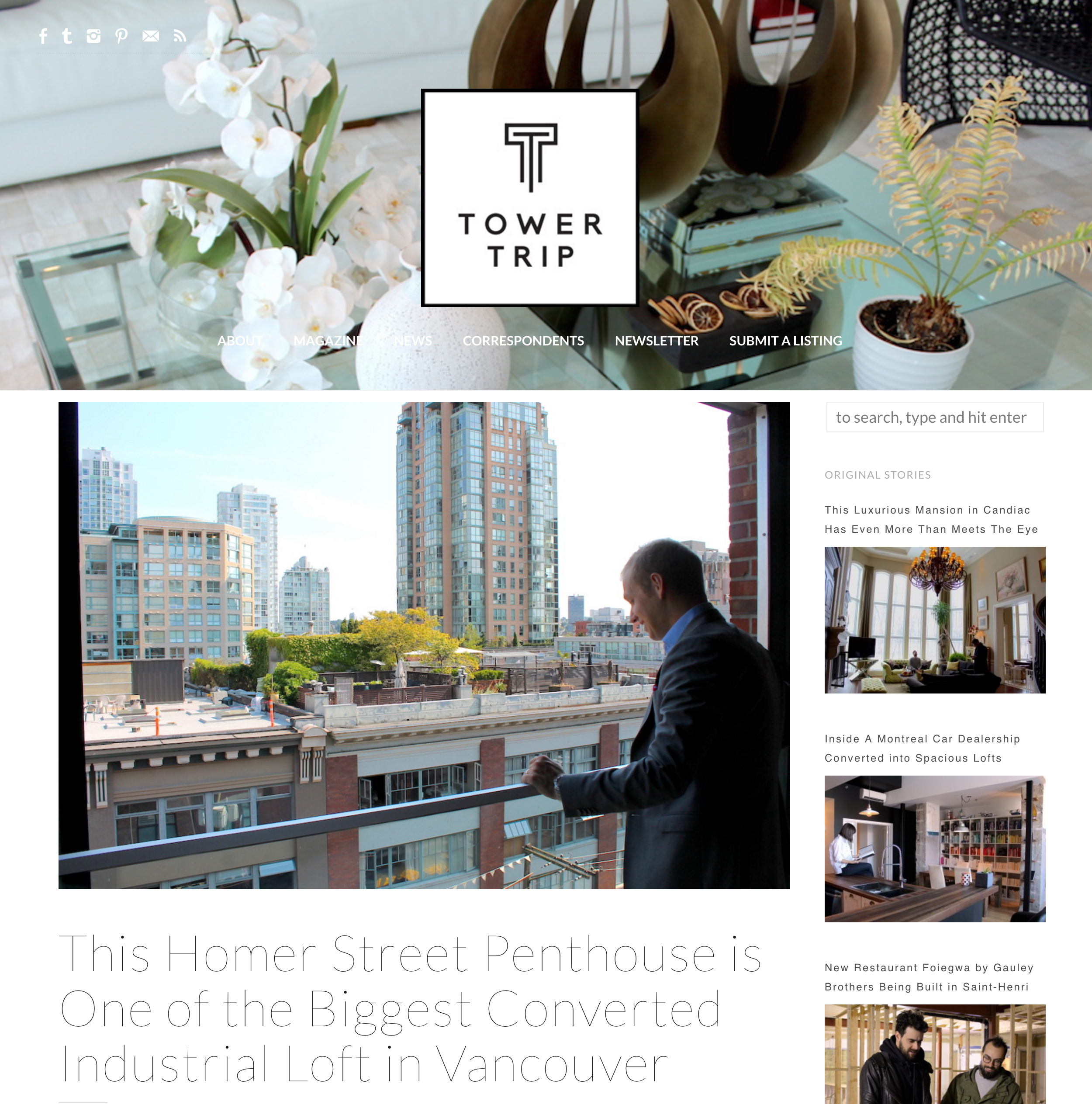Image resolution: width=1092 pixels, height=1104 pixels.
Task: Switch to the News section
Action: pos(413,341)
